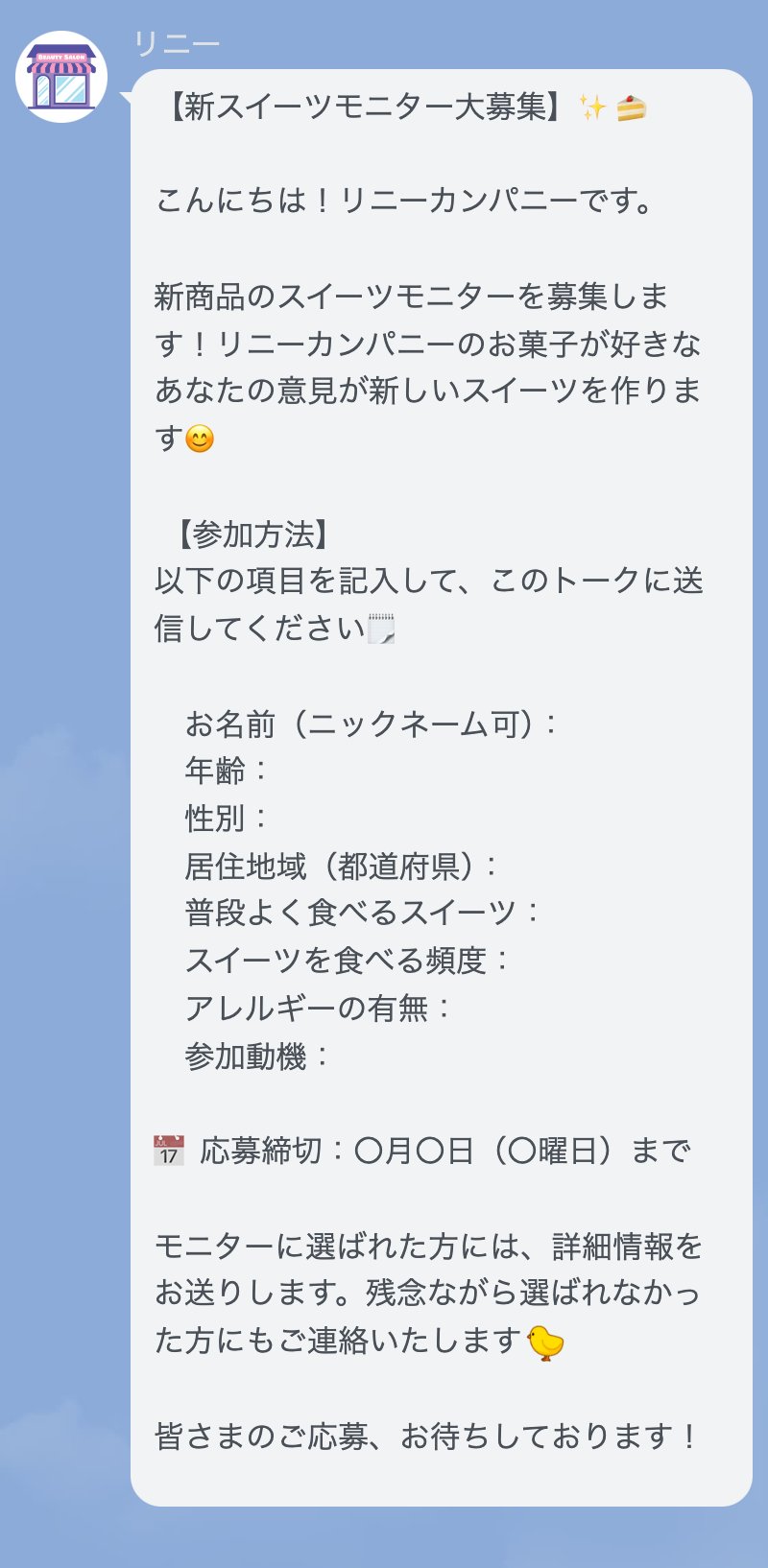
Task: Open リニー's profile picture
Action: [x=60, y=78]
